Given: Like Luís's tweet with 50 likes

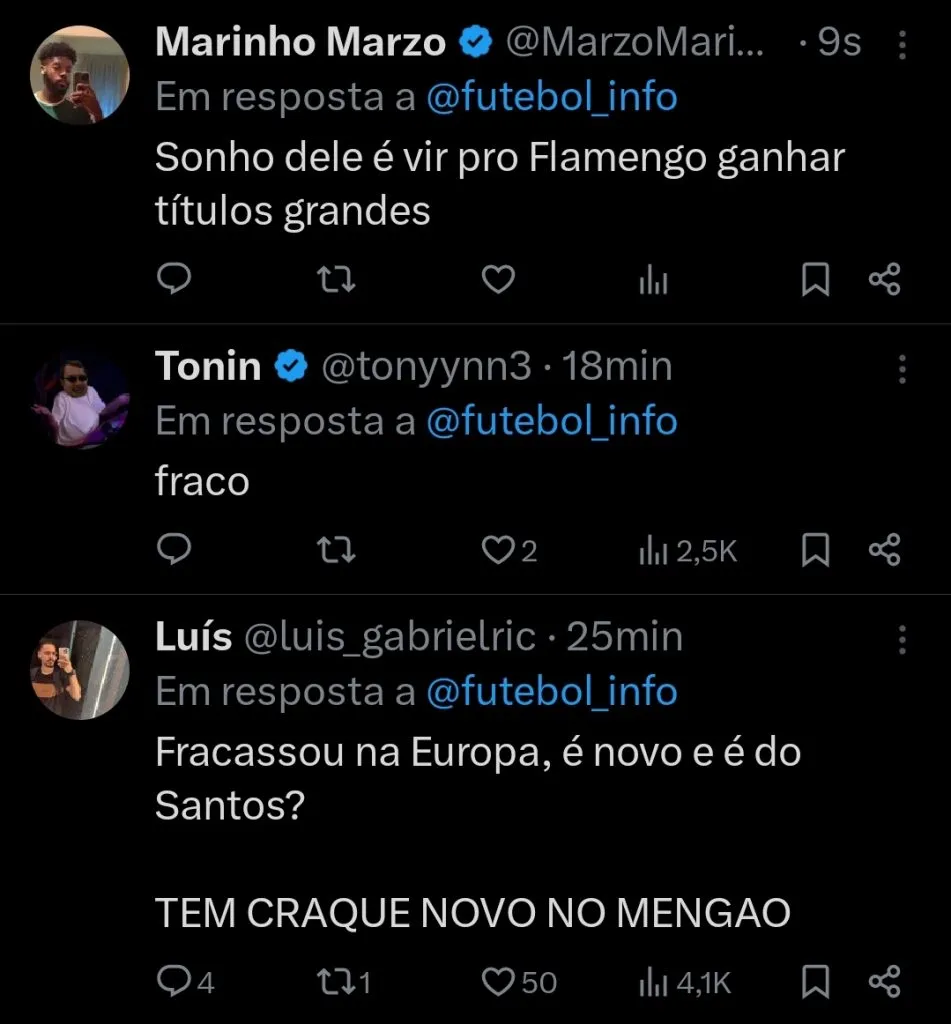Looking at the screenshot, I should (x=498, y=982).
